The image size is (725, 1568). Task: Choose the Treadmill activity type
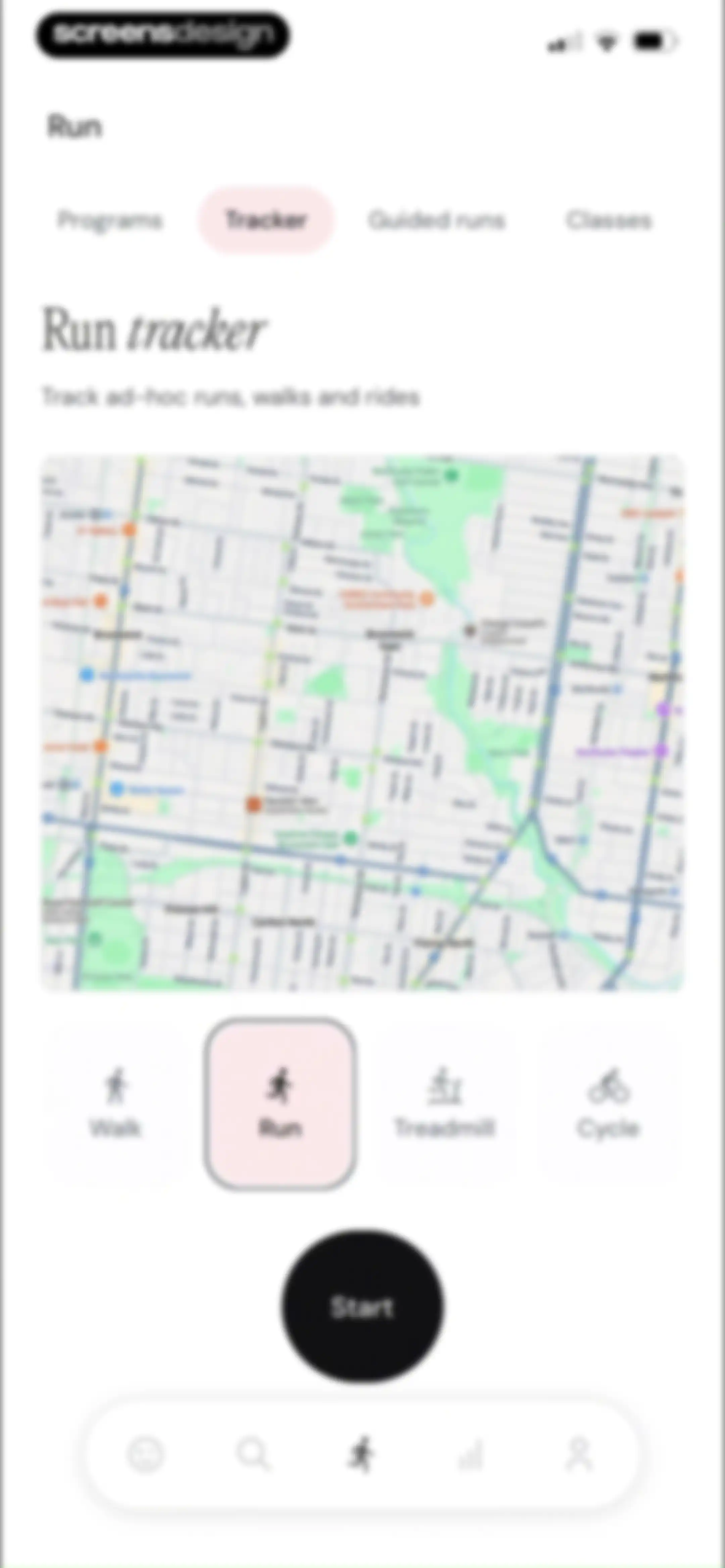444,1103
